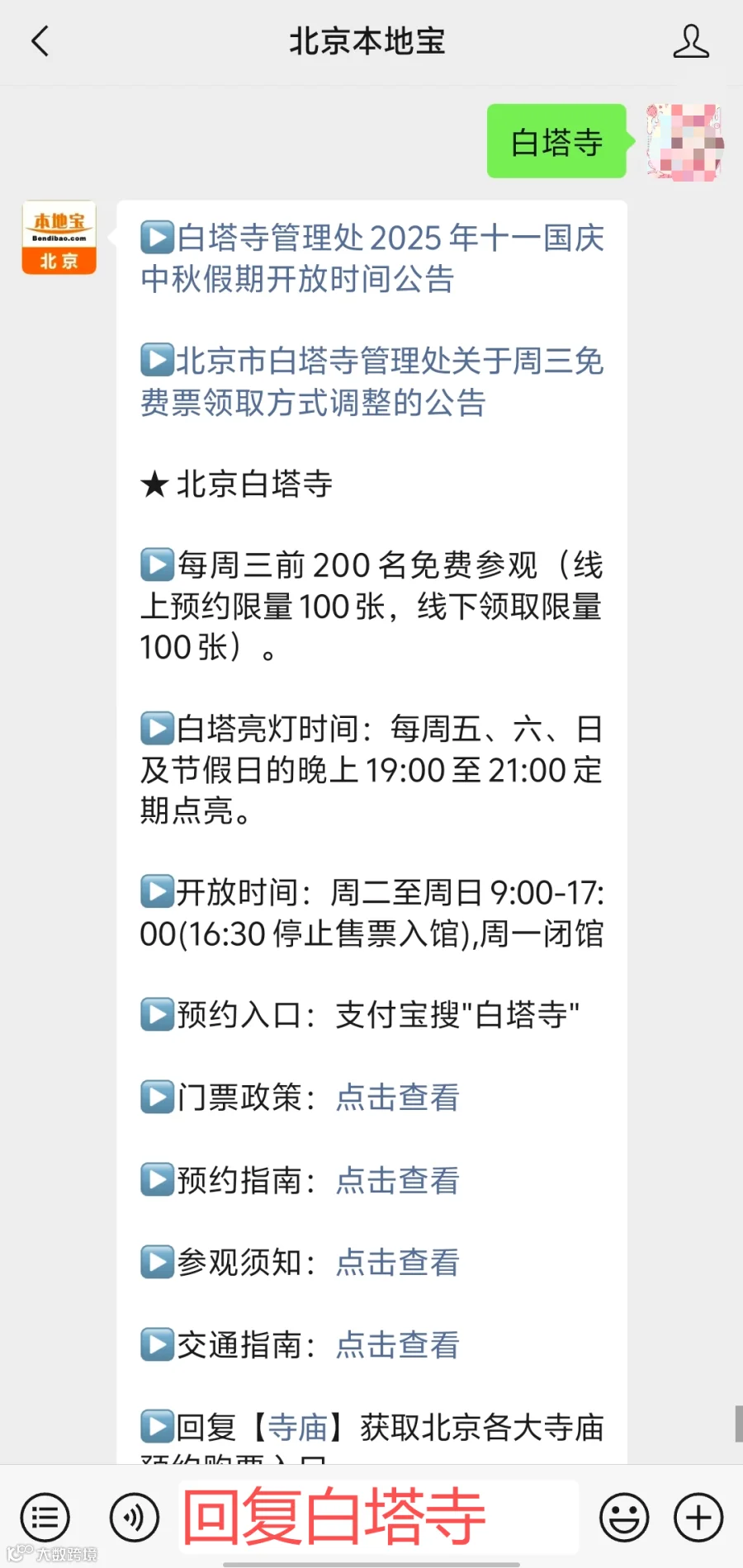Switch to voice message mode icon
The height and width of the screenshot is (1568, 743).
(x=135, y=1517)
